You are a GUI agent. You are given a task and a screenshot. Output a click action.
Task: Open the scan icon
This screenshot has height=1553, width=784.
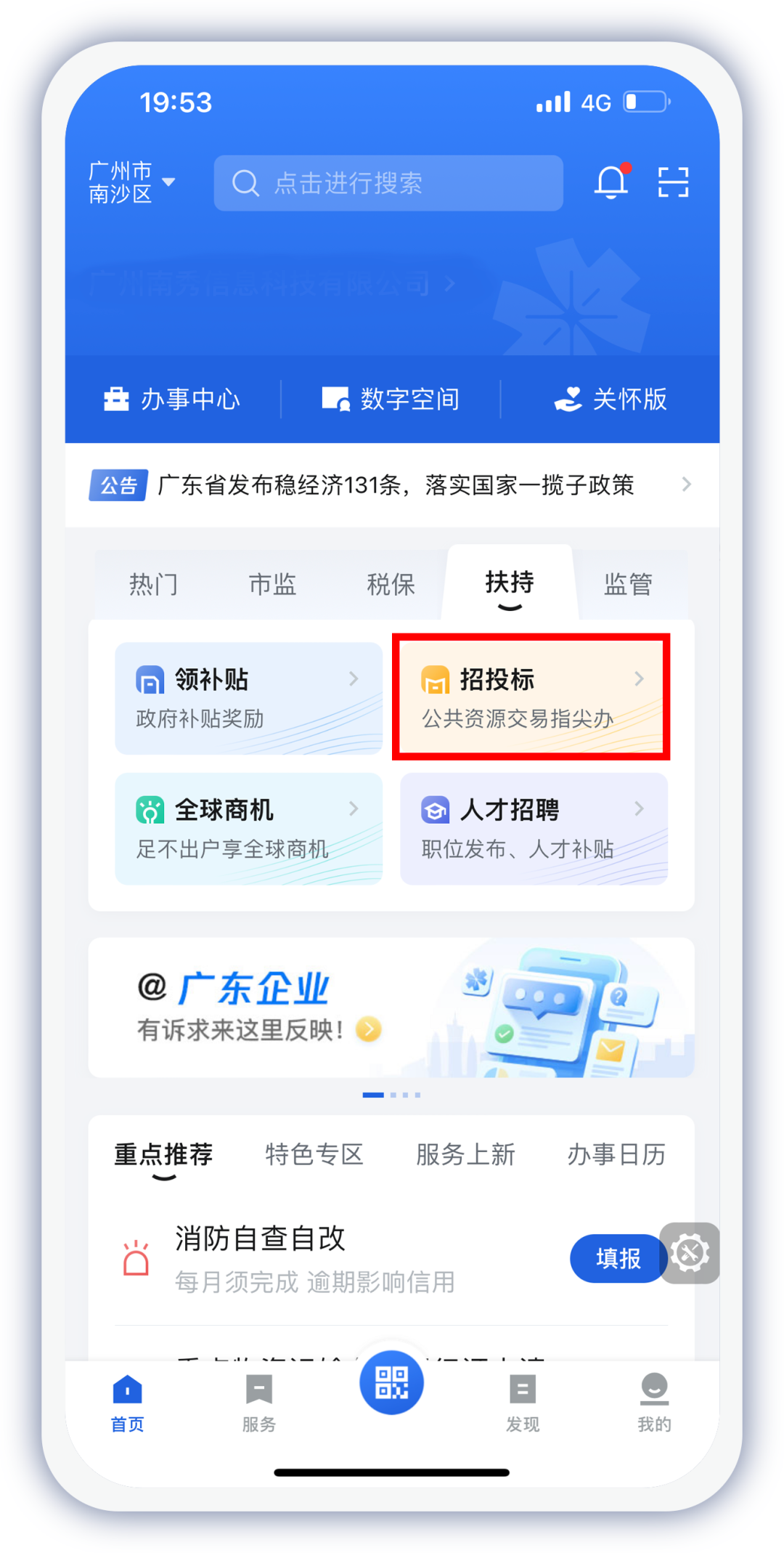pos(673,182)
